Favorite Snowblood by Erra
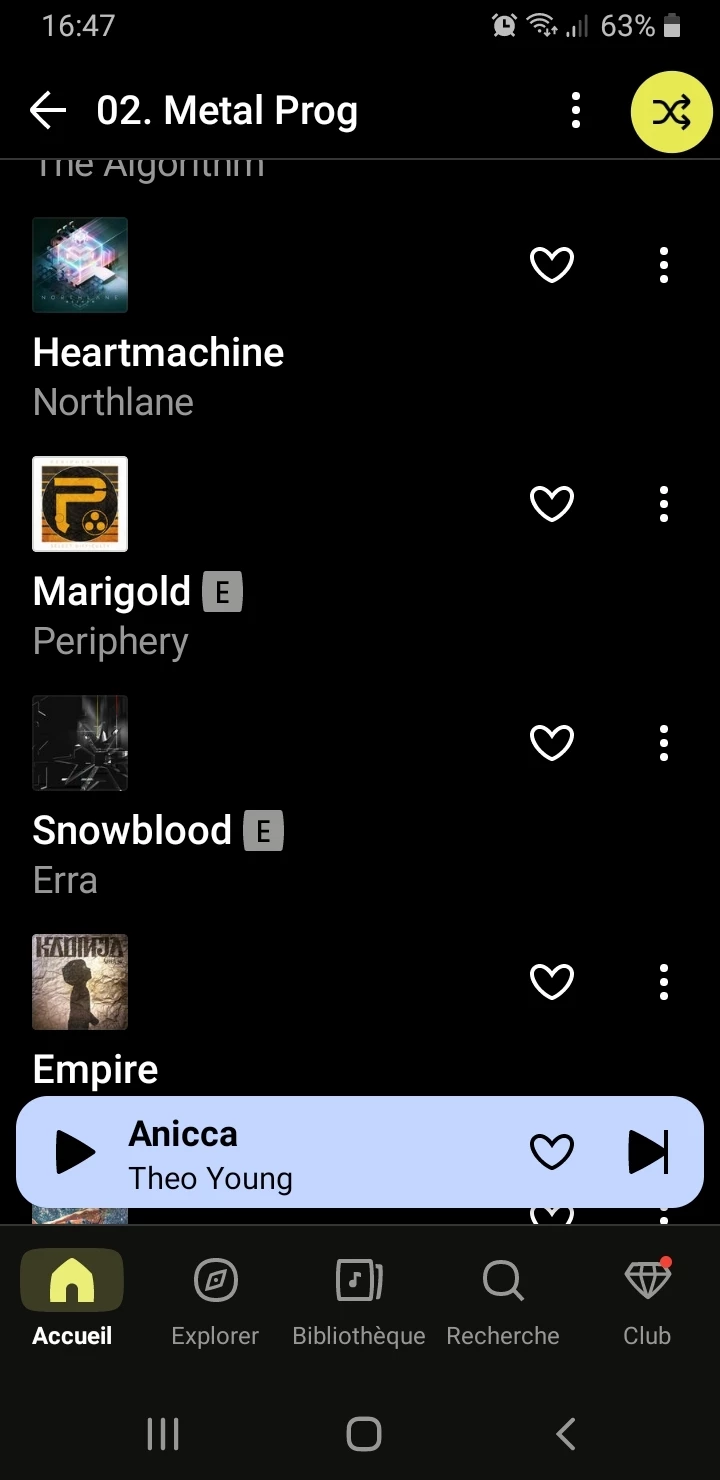720x1480 pixels. (x=551, y=743)
